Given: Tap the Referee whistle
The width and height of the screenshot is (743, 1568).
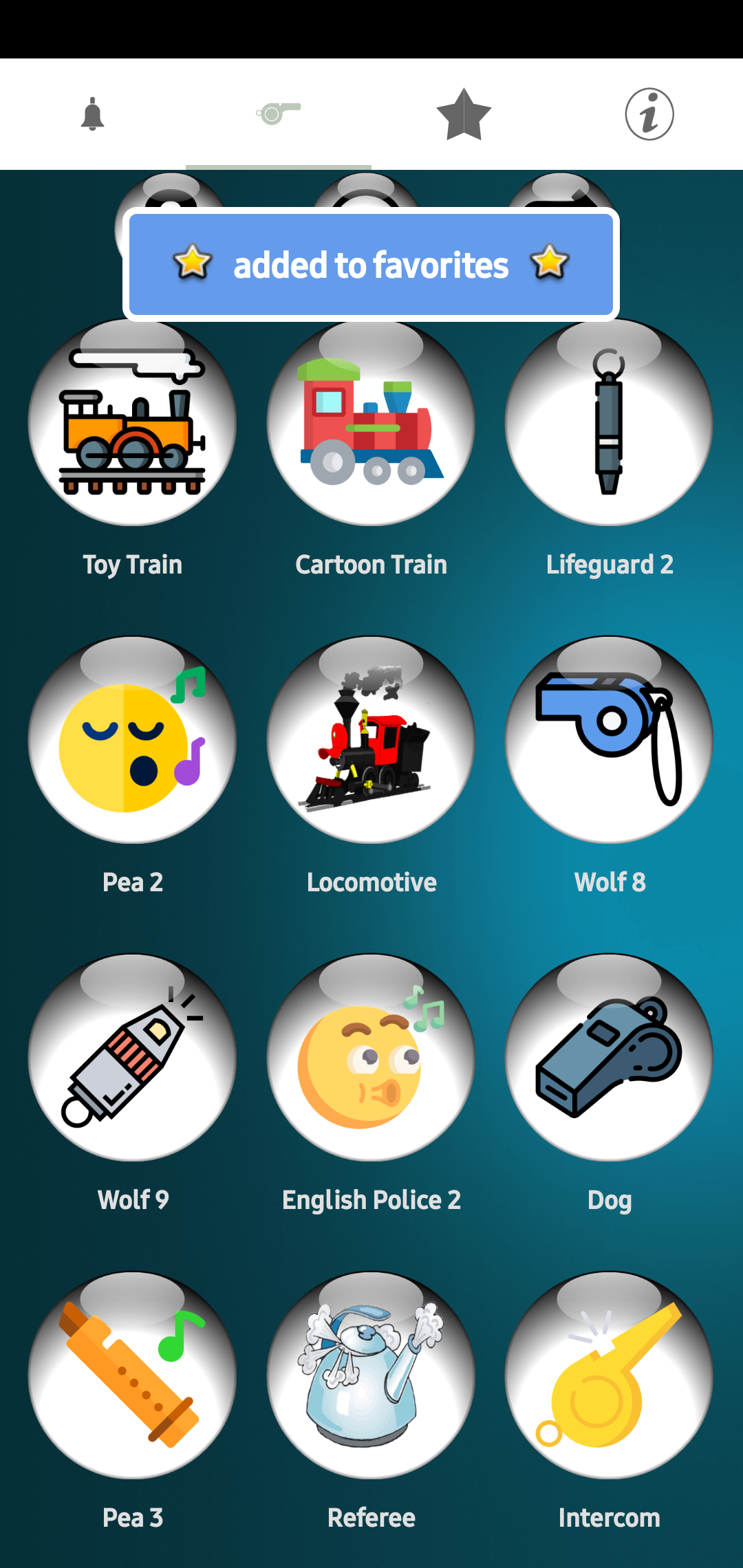Looking at the screenshot, I should click(371, 1375).
